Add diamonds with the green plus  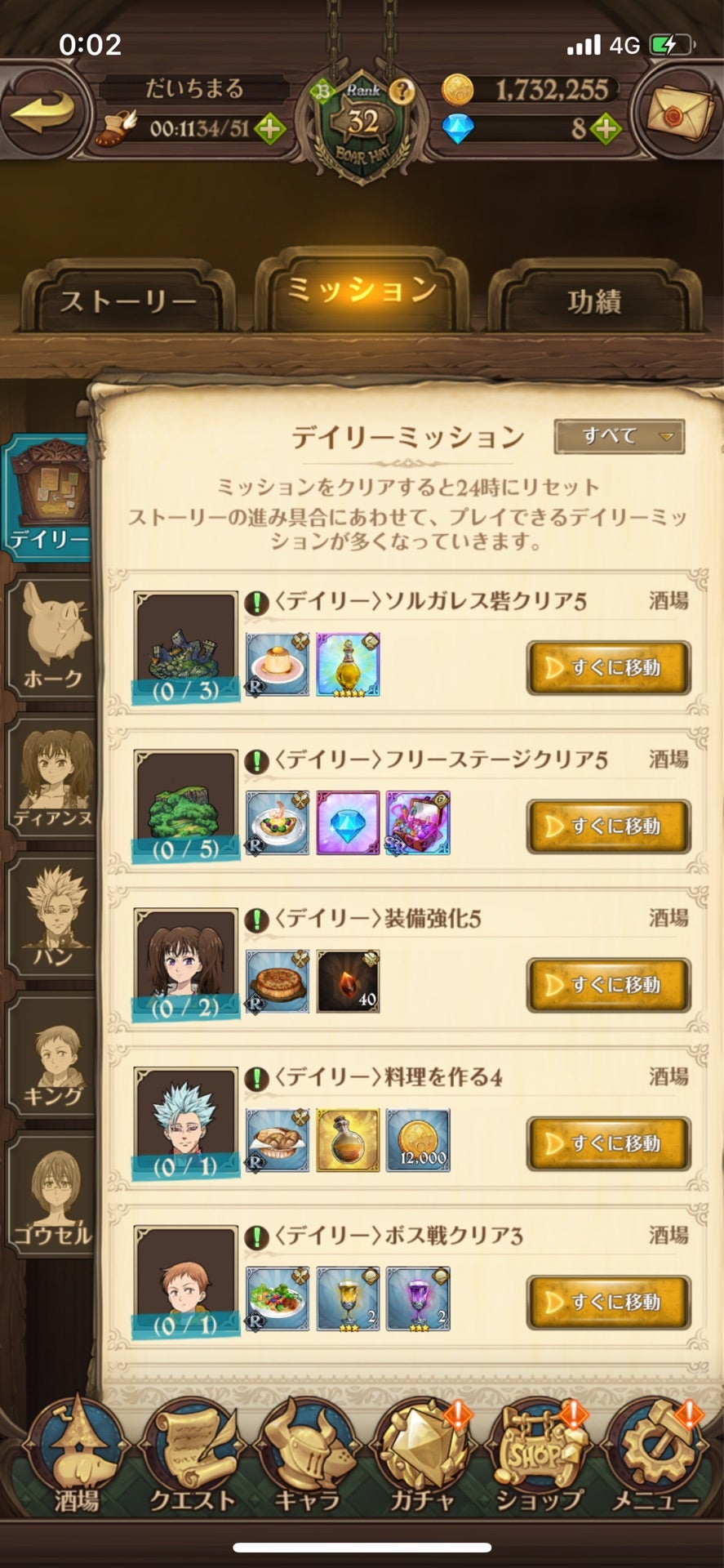pyautogui.click(x=606, y=129)
